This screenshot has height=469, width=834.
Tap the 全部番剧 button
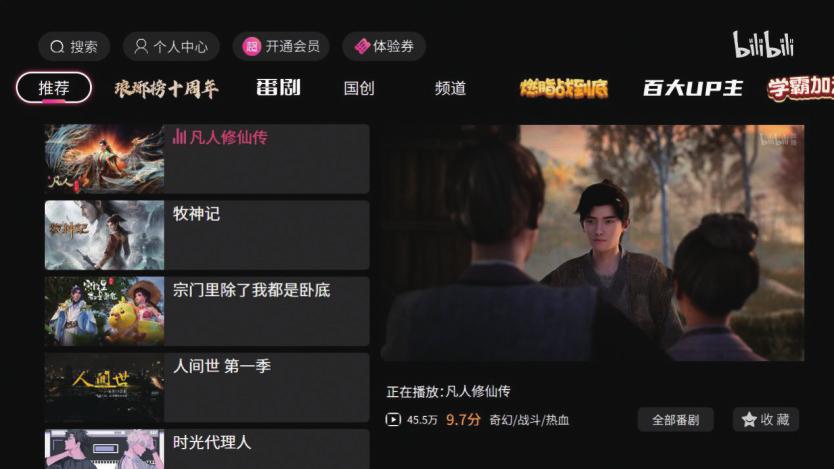pyautogui.click(x=675, y=420)
